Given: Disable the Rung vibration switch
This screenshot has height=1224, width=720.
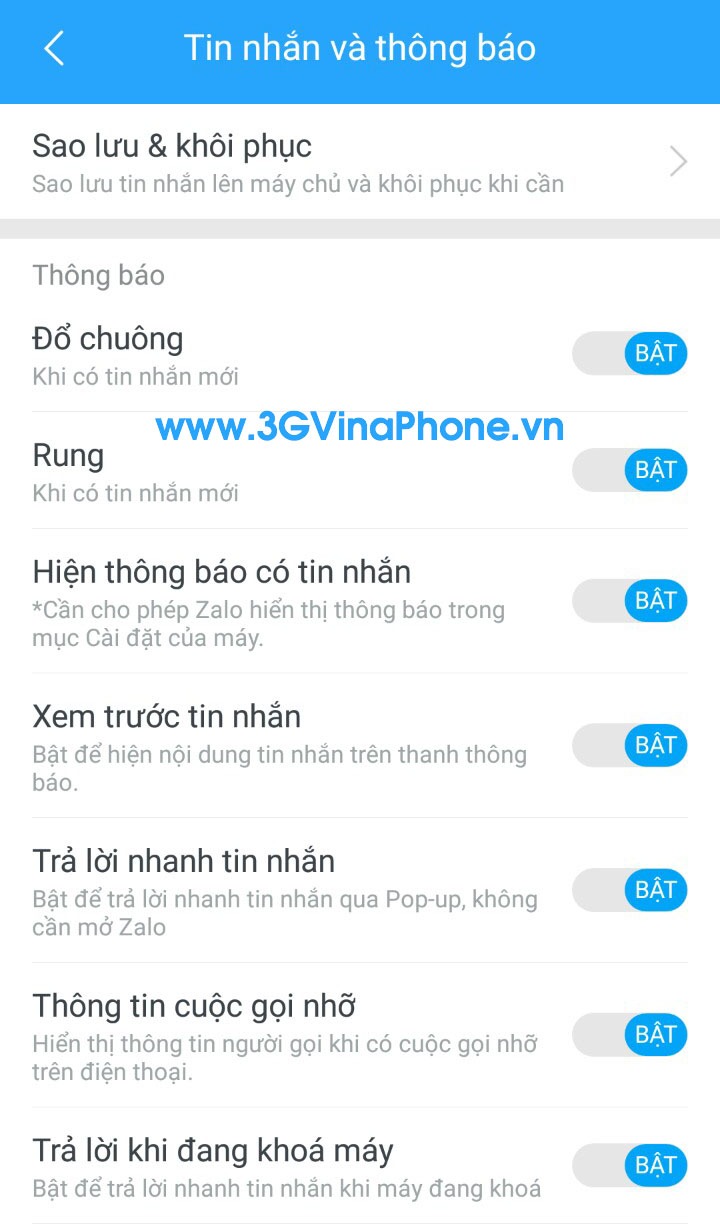Looking at the screenshot, I should point(630,470).
